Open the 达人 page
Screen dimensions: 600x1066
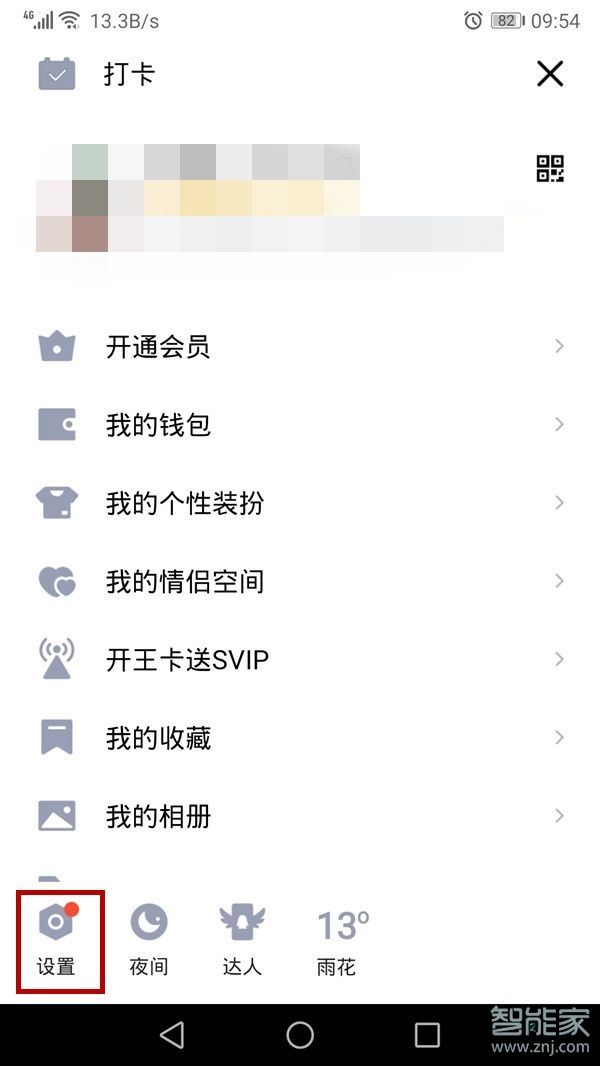242,940
